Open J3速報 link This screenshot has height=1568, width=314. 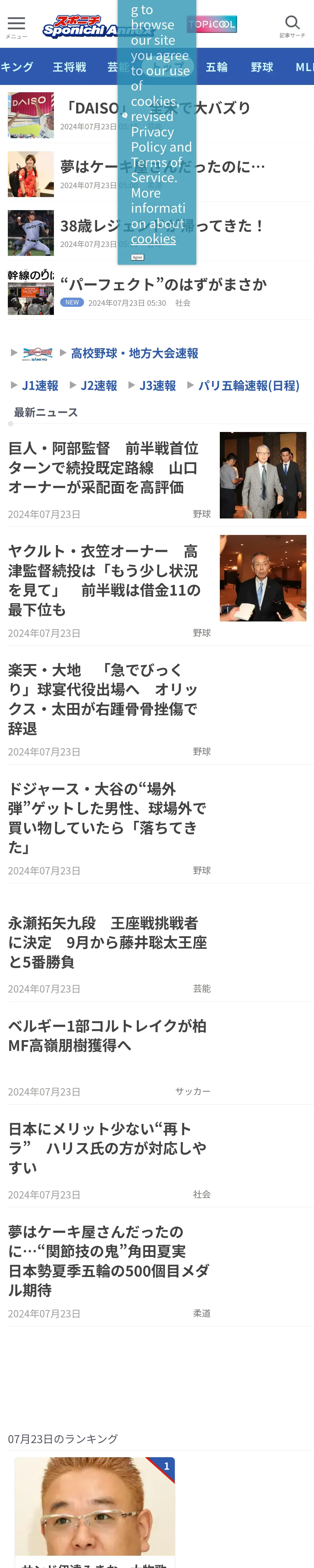(x=157, y=385)
